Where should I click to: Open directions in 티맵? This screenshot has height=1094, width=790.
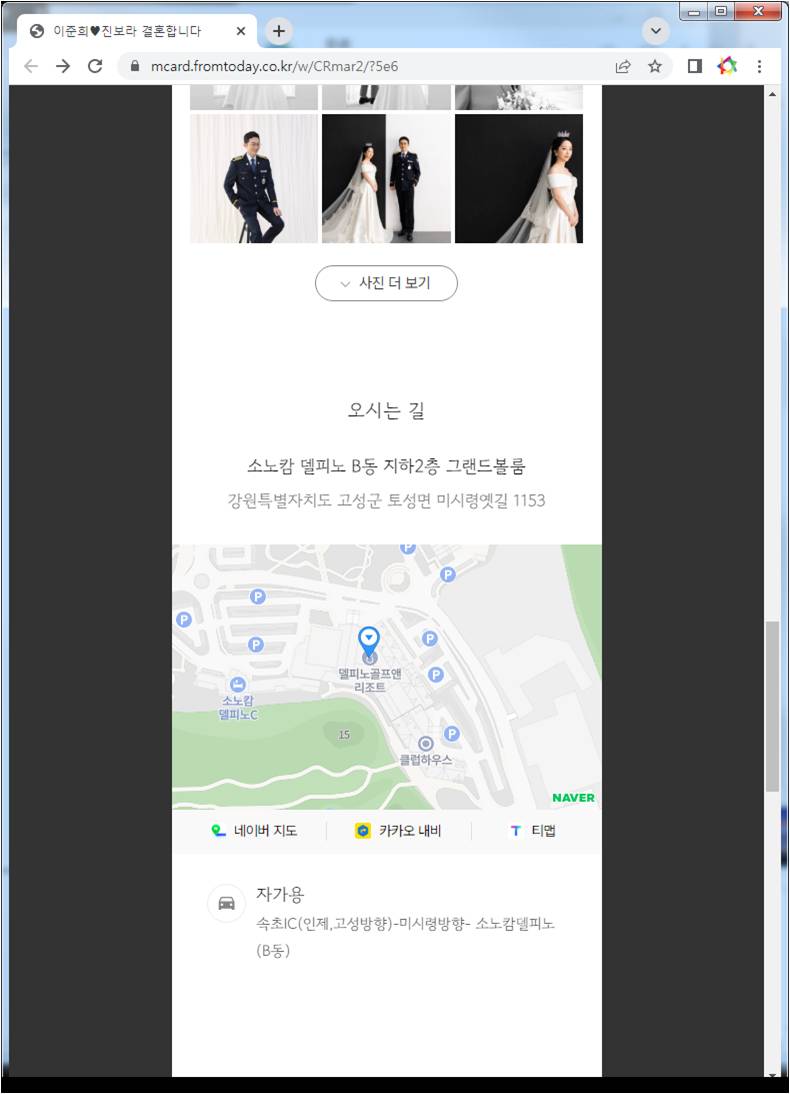532,831
